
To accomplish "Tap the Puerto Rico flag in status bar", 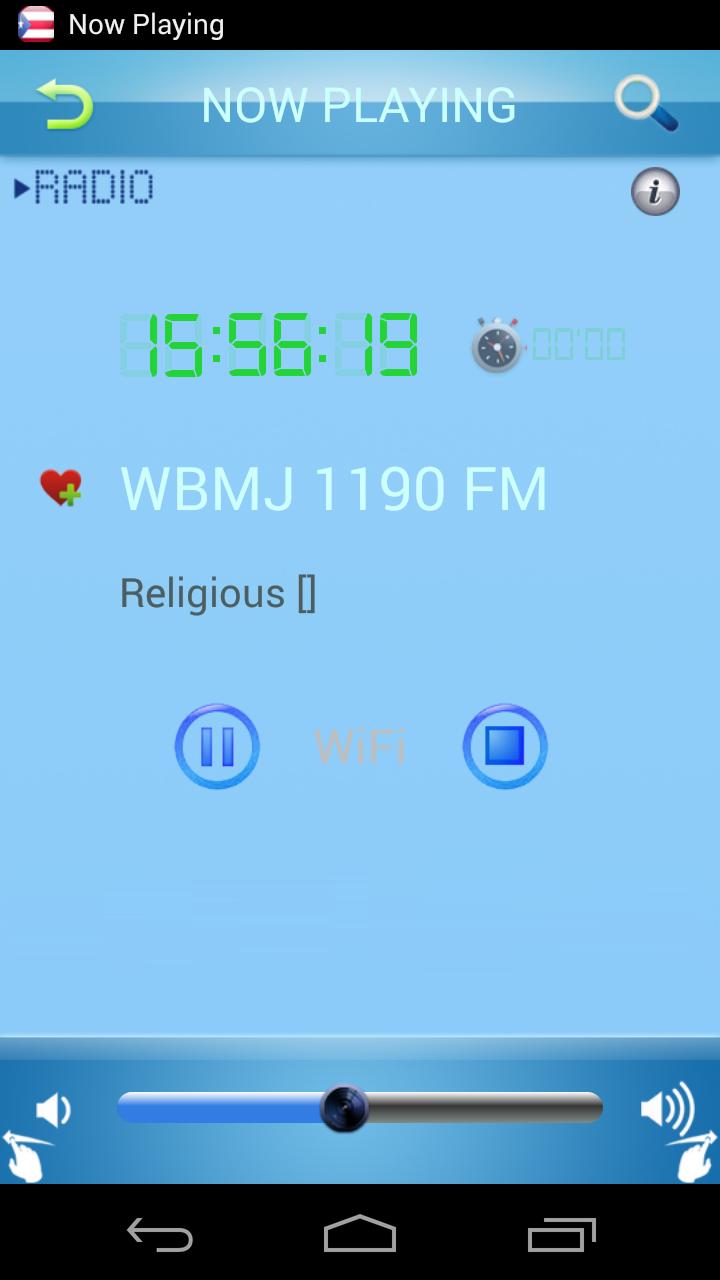I will (x=35, y=23).
